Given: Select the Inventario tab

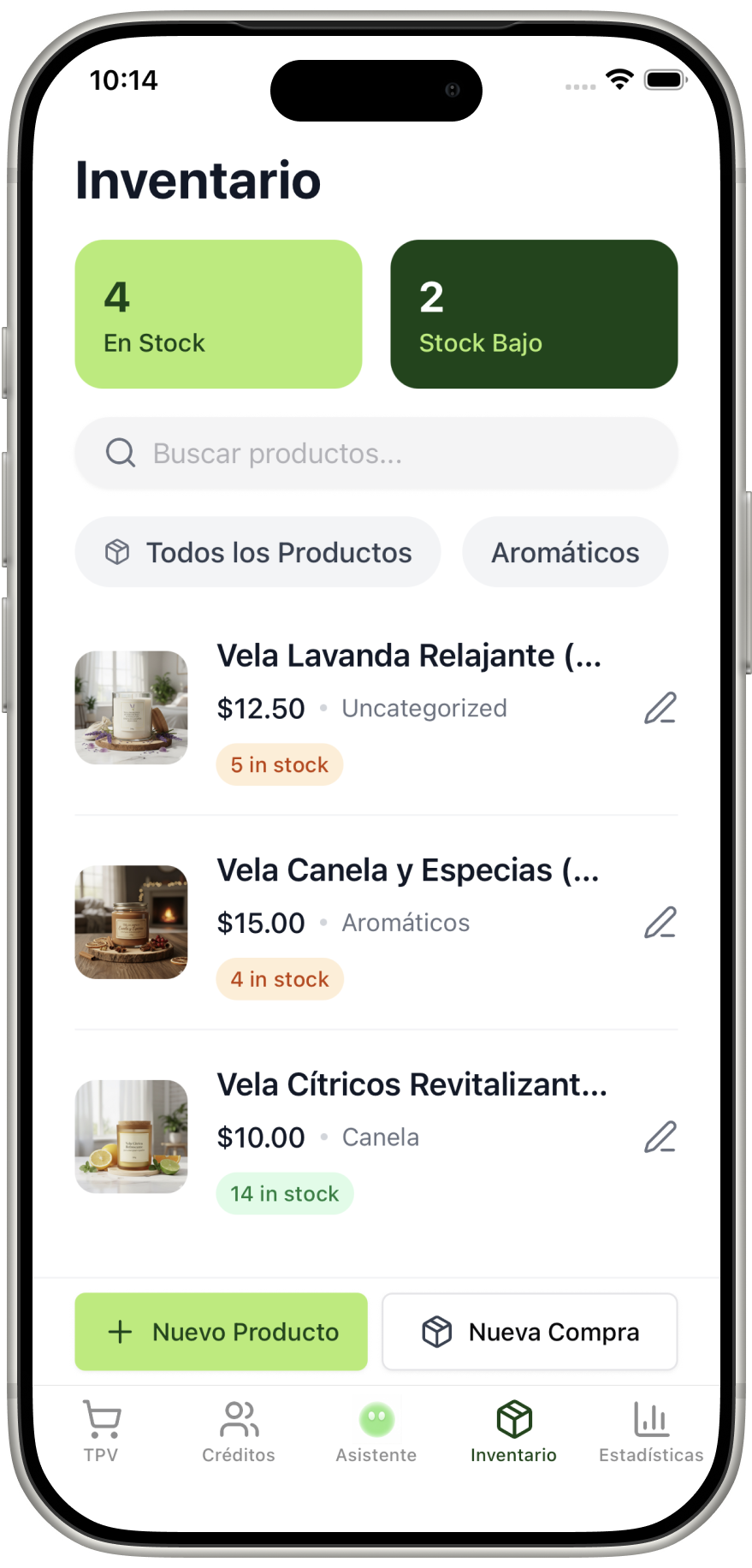Looking at the screenshot, I should 513,1431.
